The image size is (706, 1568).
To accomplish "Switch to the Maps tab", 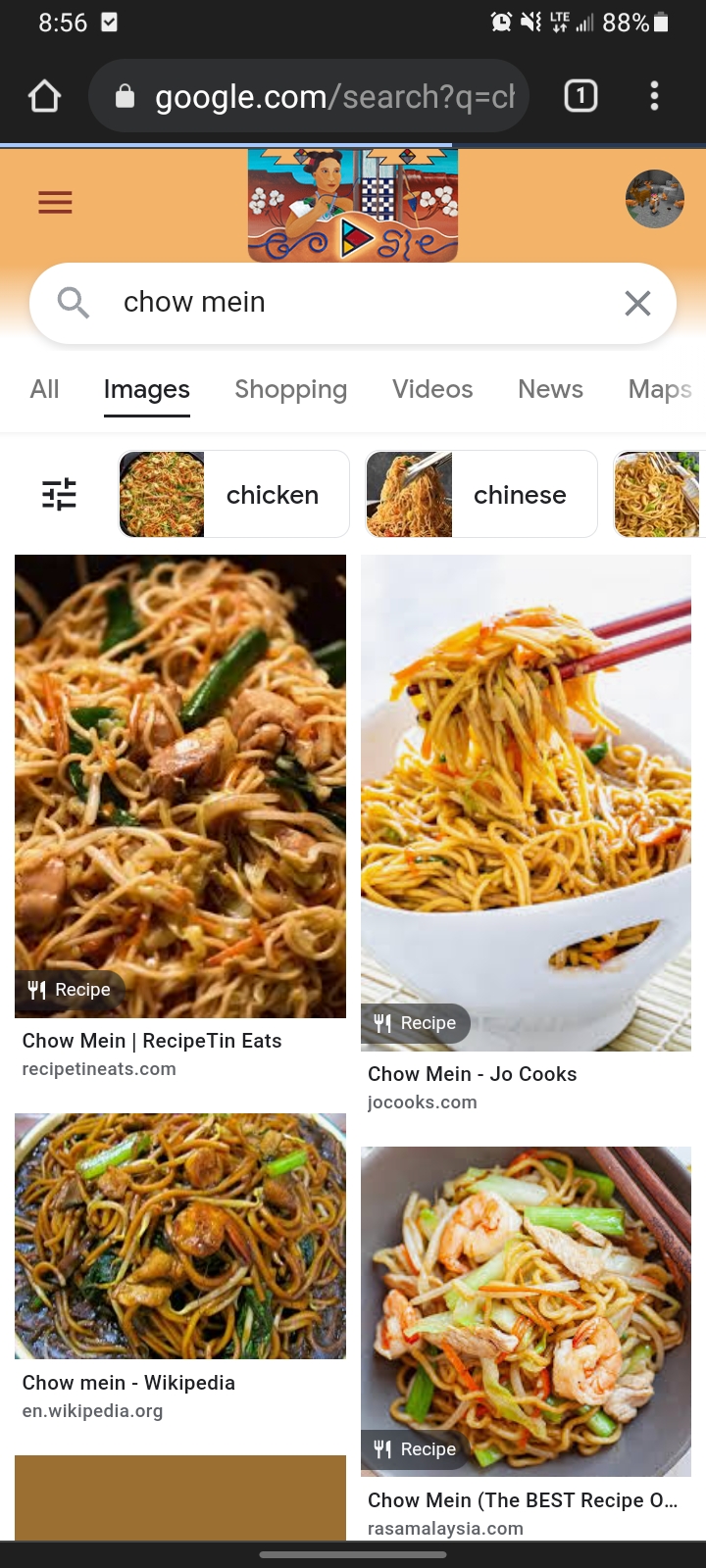I will coord(660,390).
